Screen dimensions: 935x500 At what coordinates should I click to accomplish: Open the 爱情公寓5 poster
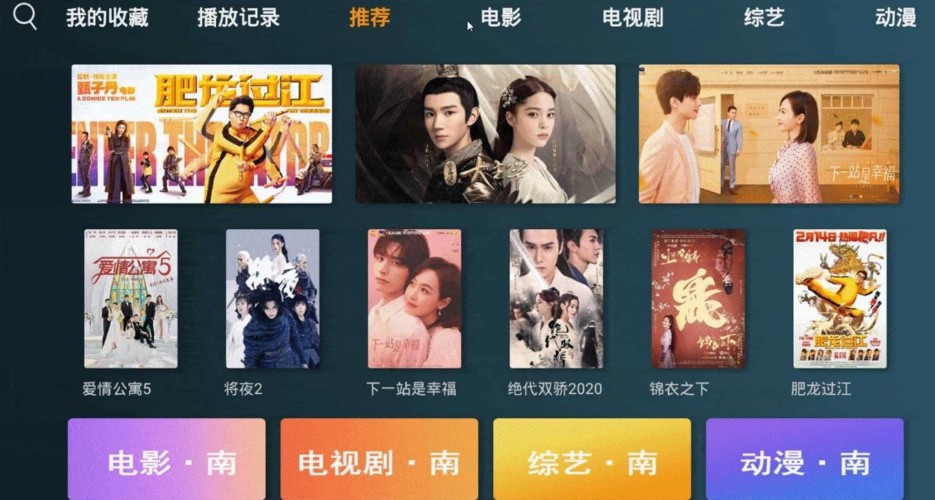(x=131, y=299)
